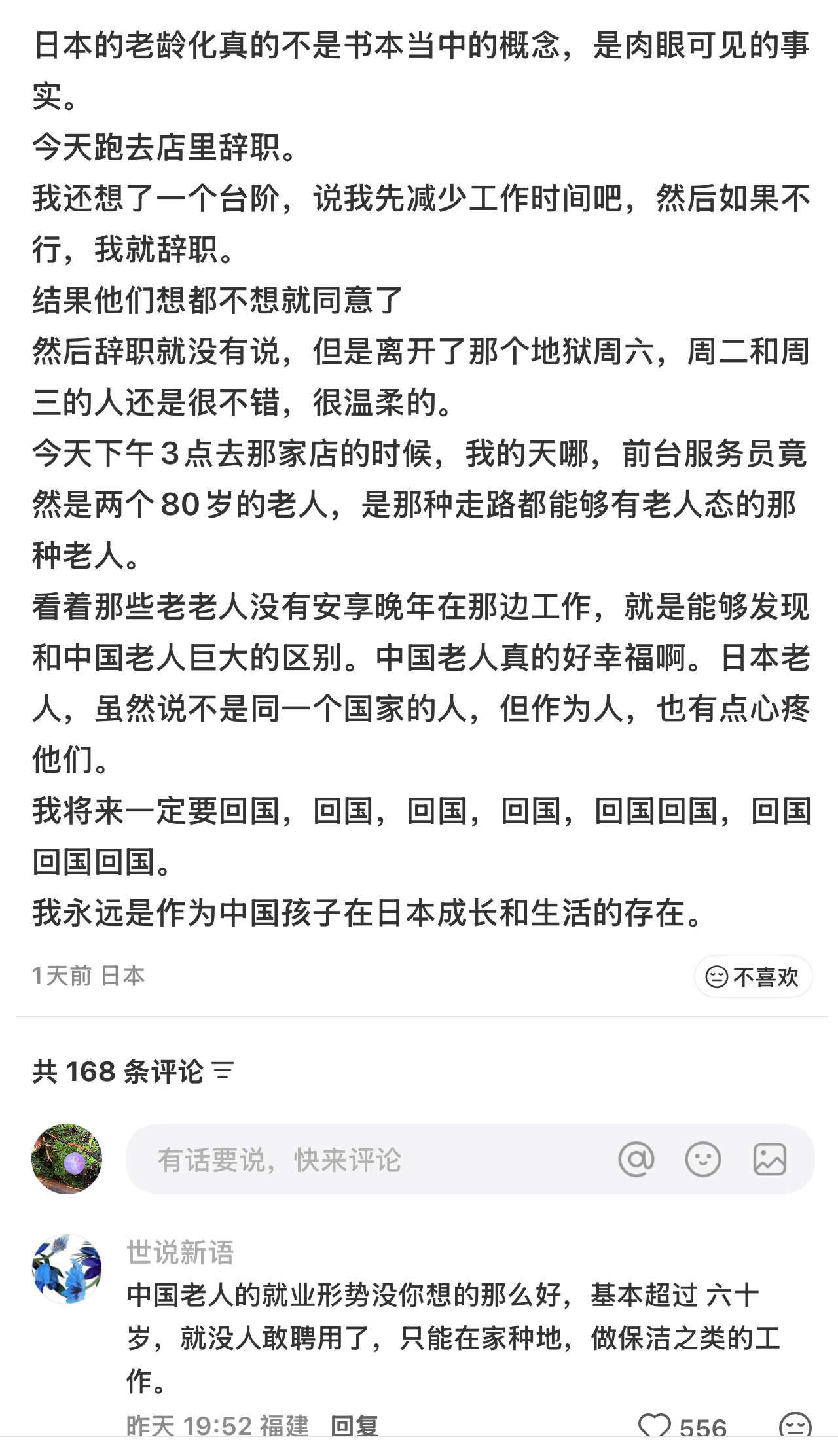The height and width of the screenshot is (1456, 838).
Task: Tap the 不喜欢 dislike button
Action: click(x=753, y=976)
